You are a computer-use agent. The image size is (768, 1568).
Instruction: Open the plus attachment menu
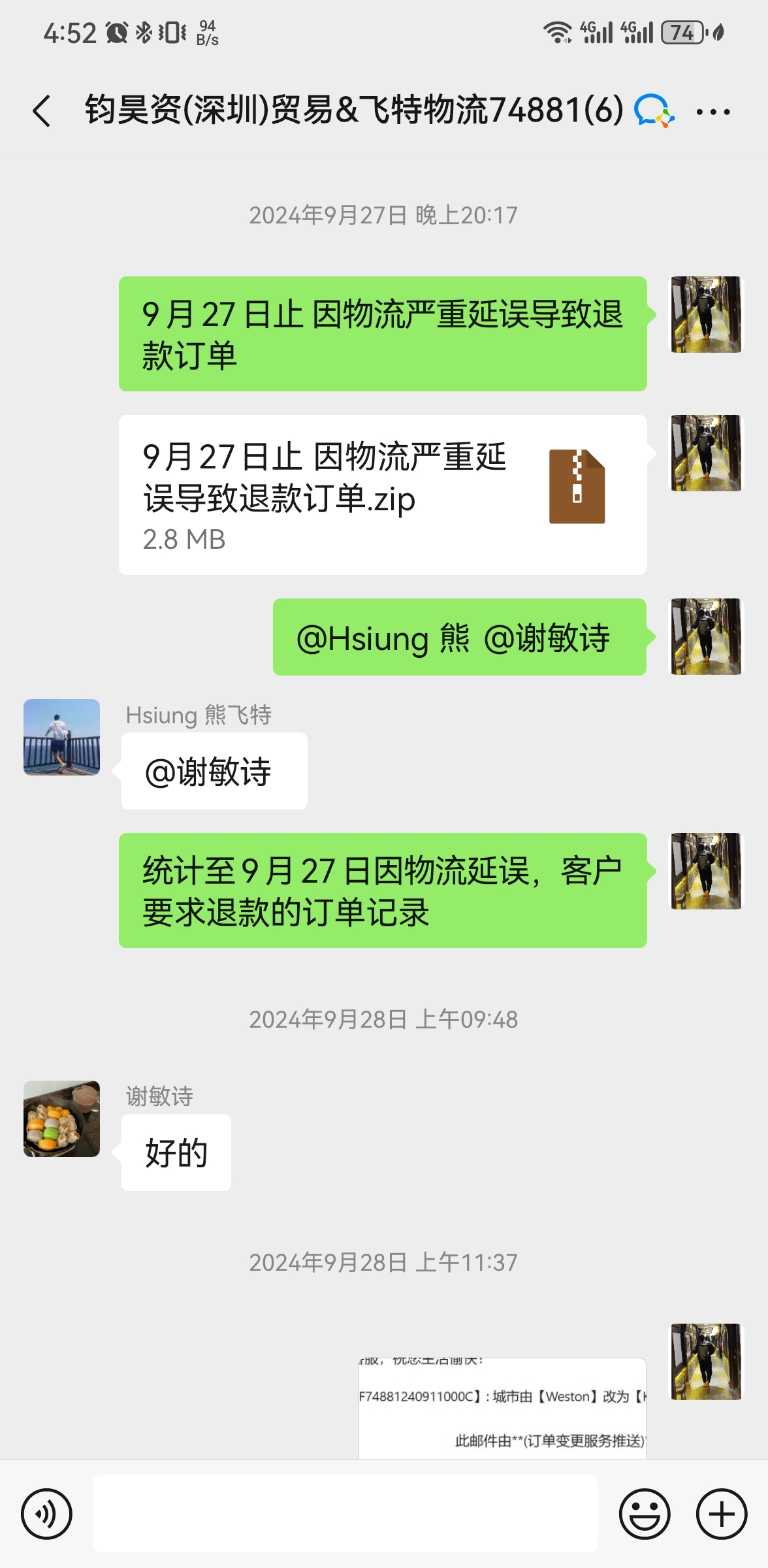[721, 1514]
